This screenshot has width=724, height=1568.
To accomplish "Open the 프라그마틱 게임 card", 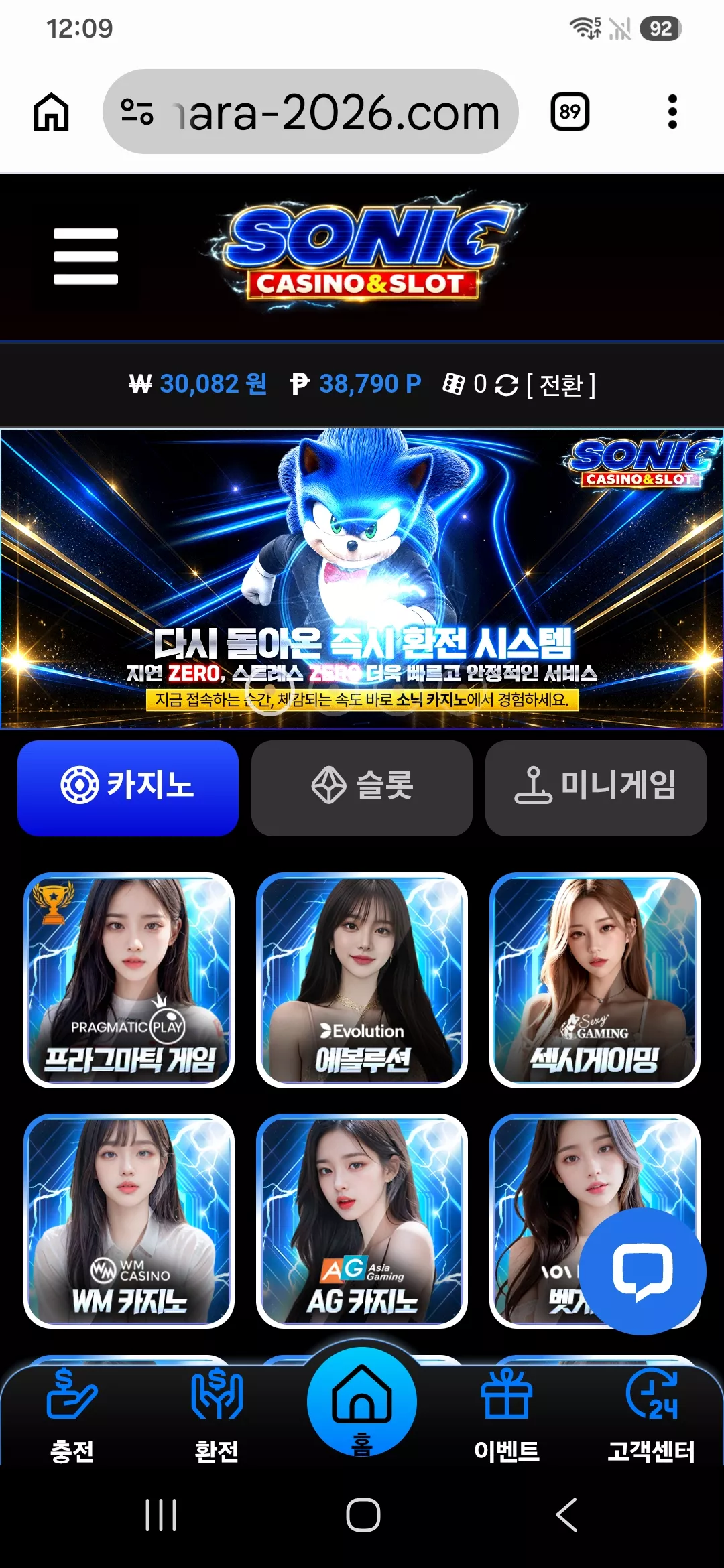I will [x=129, y=980].
